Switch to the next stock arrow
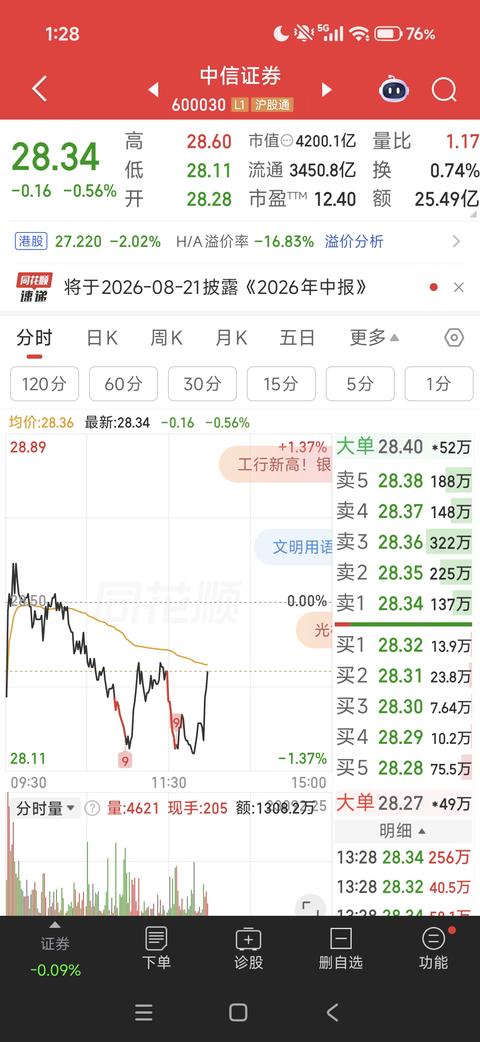This screenshot has height=1042, width=480. pos(326,90)
